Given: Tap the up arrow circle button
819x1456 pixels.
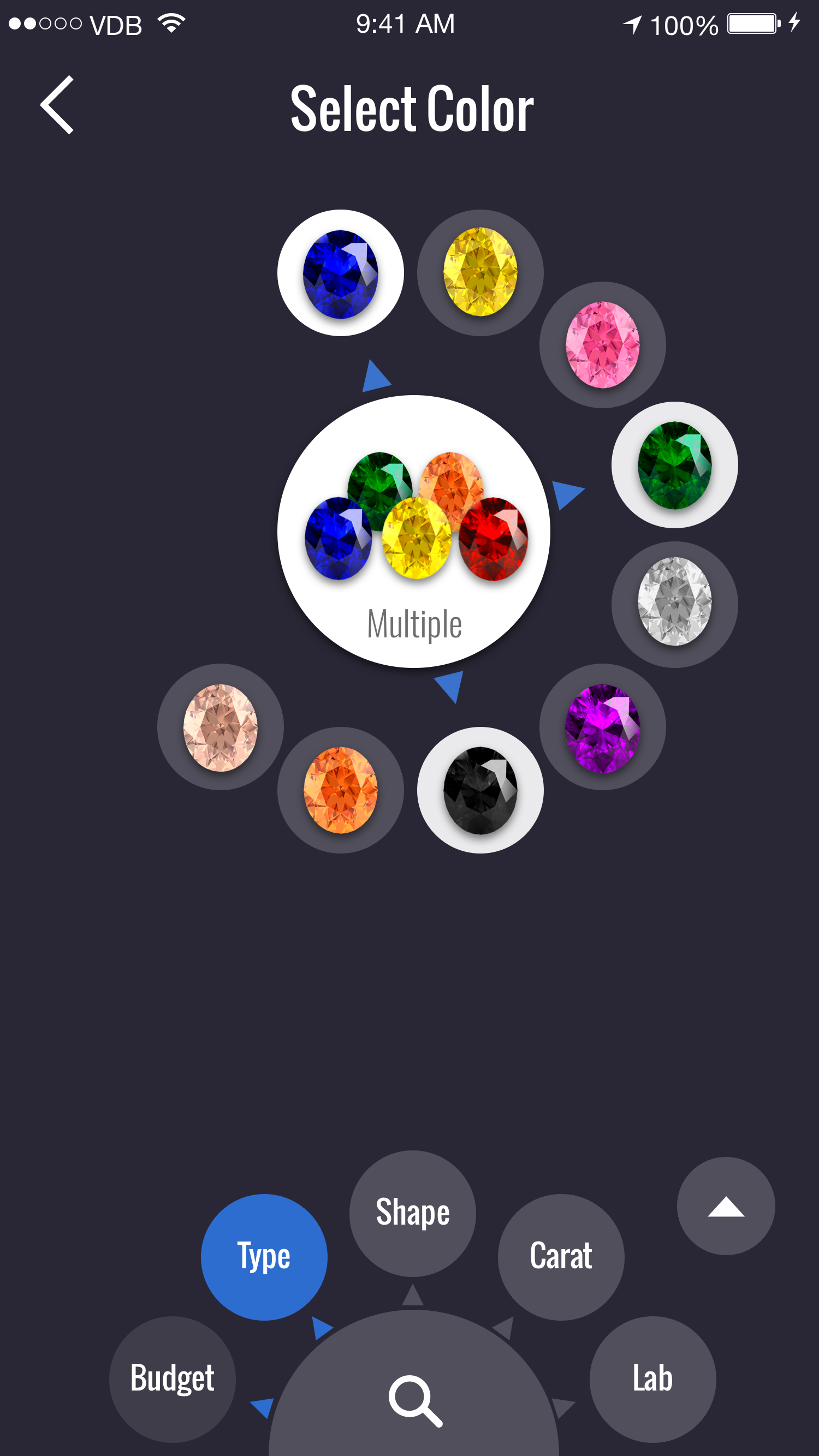Looking at the screenshot, I should point(726,1206).
